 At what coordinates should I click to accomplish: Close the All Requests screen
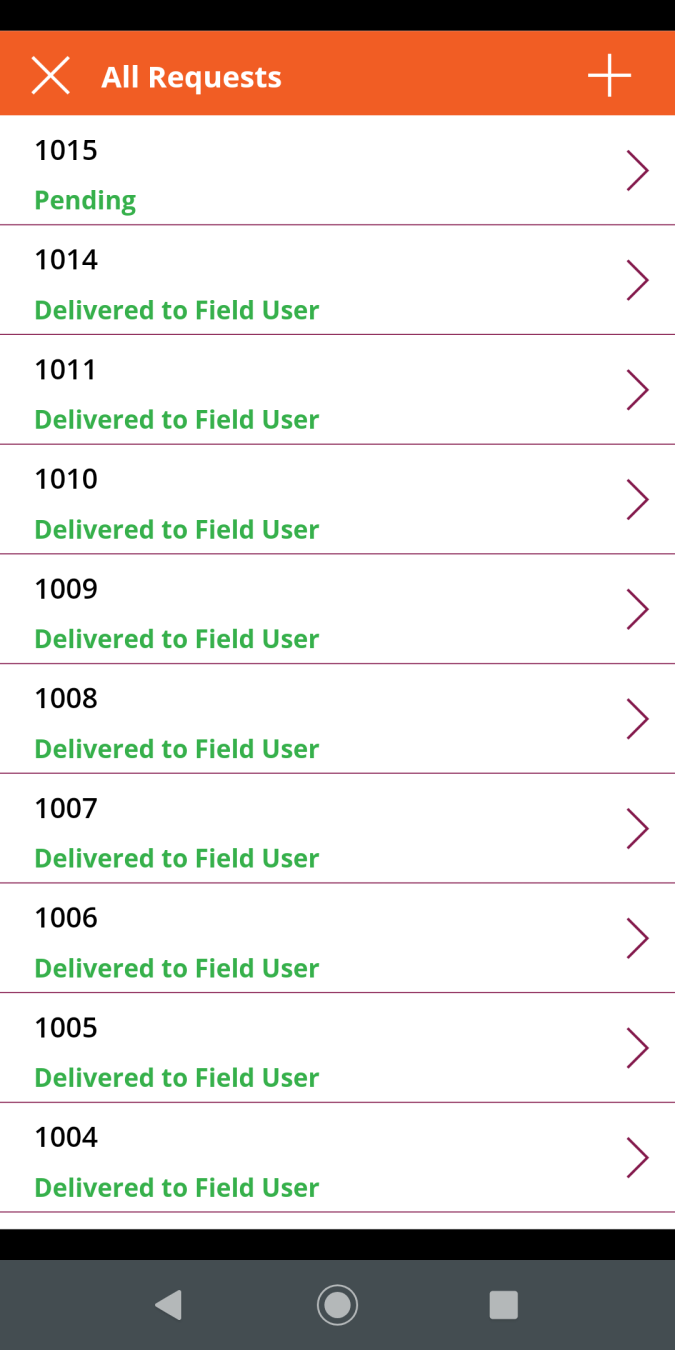50,76
